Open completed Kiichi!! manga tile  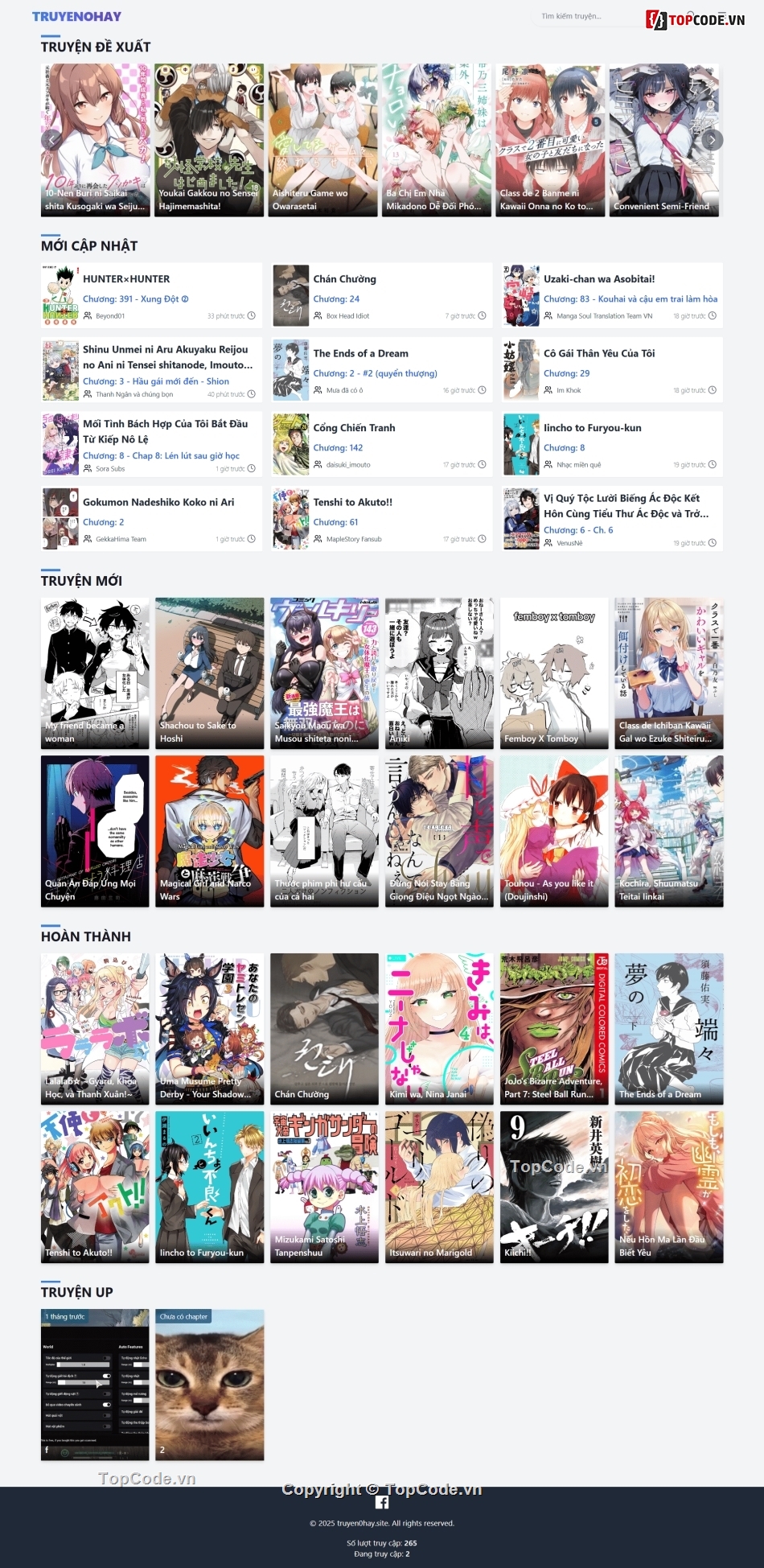pos(554,1187)
